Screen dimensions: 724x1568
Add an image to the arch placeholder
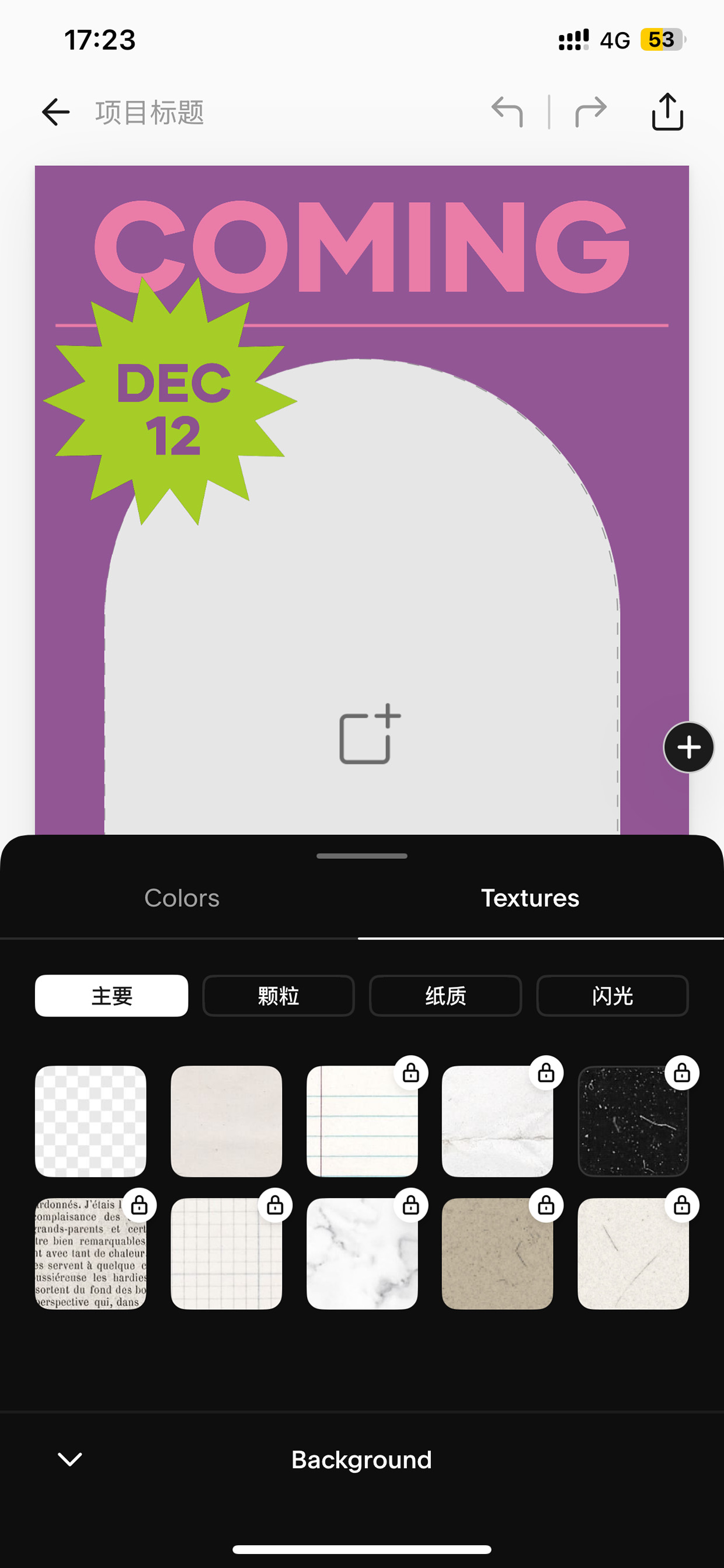(370, 734)
